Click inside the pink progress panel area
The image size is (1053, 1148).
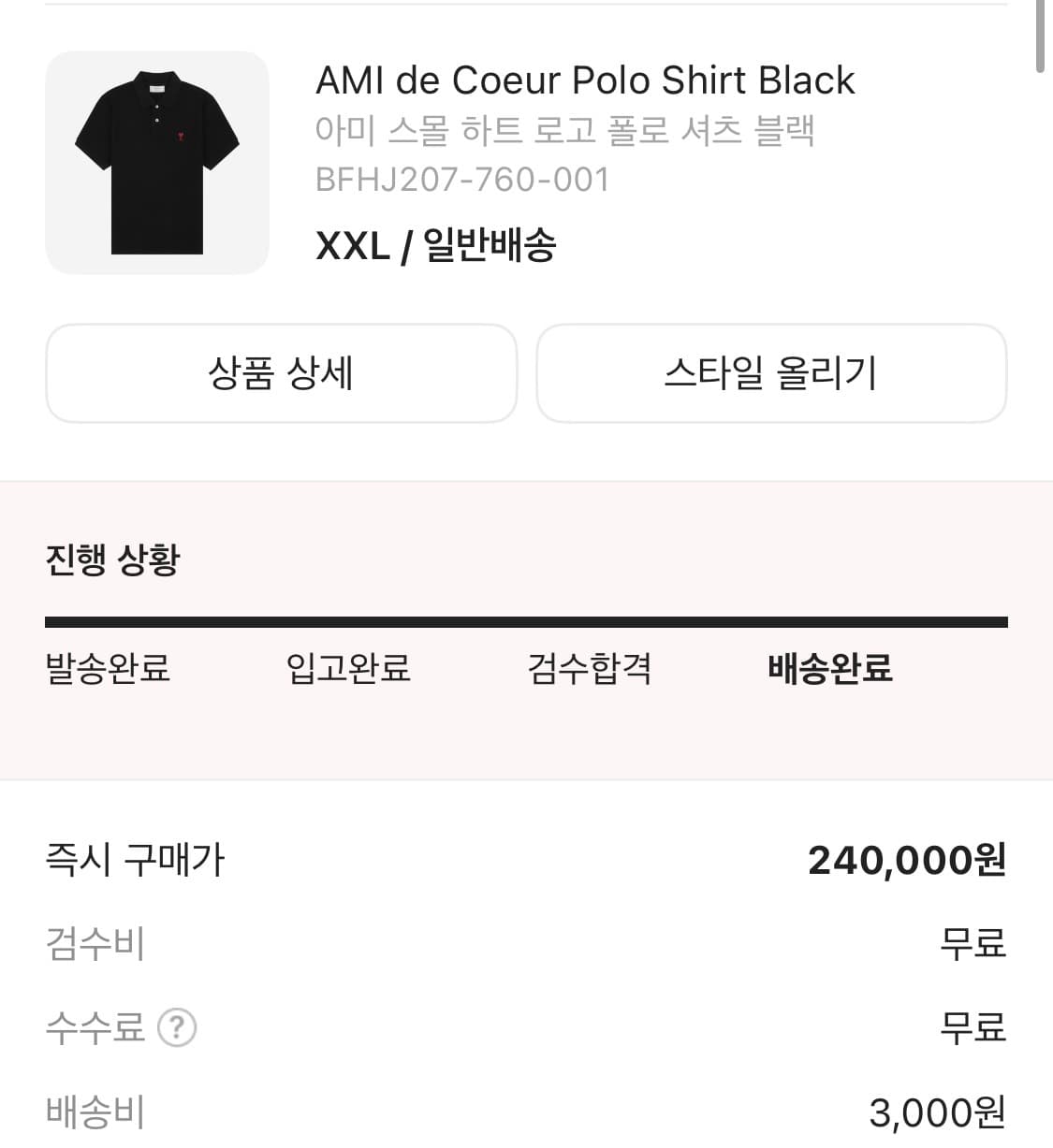tap(526, 739)
